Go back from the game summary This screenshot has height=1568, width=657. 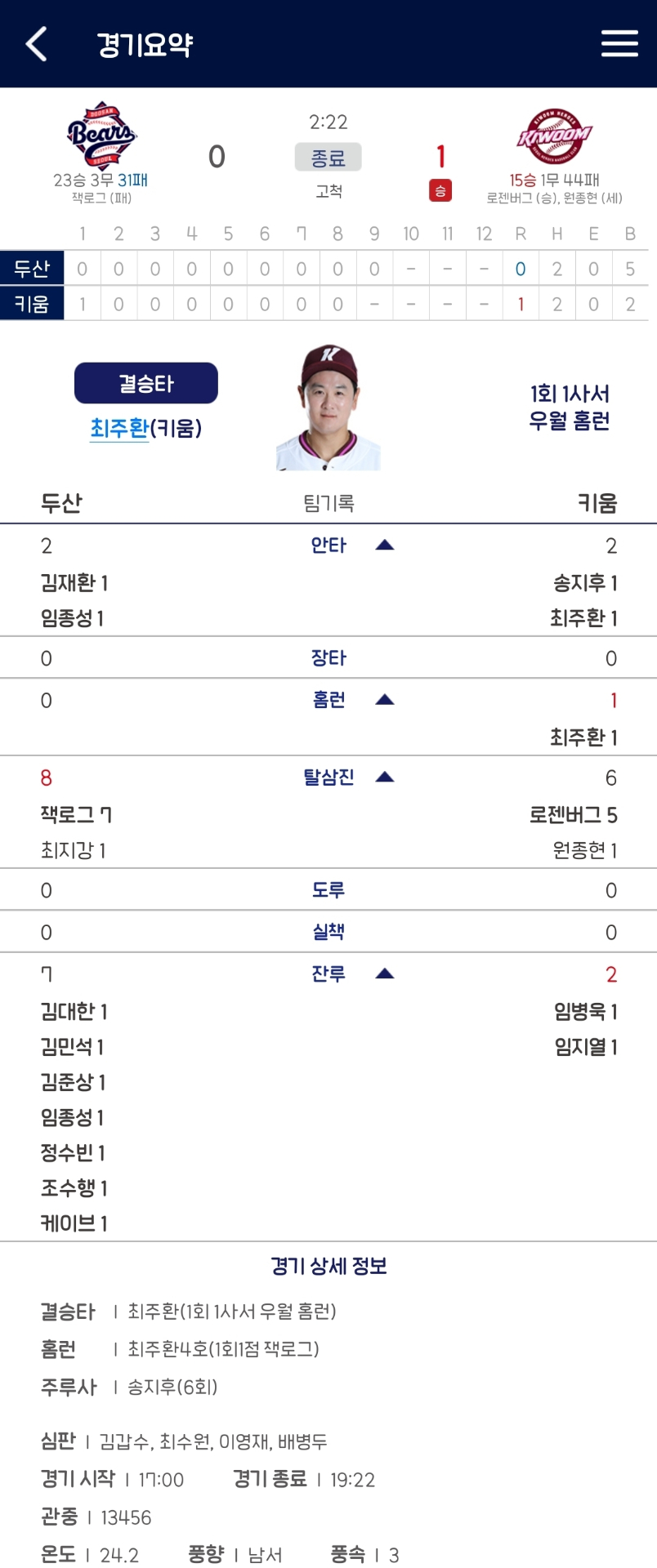[x=37, y=44]
